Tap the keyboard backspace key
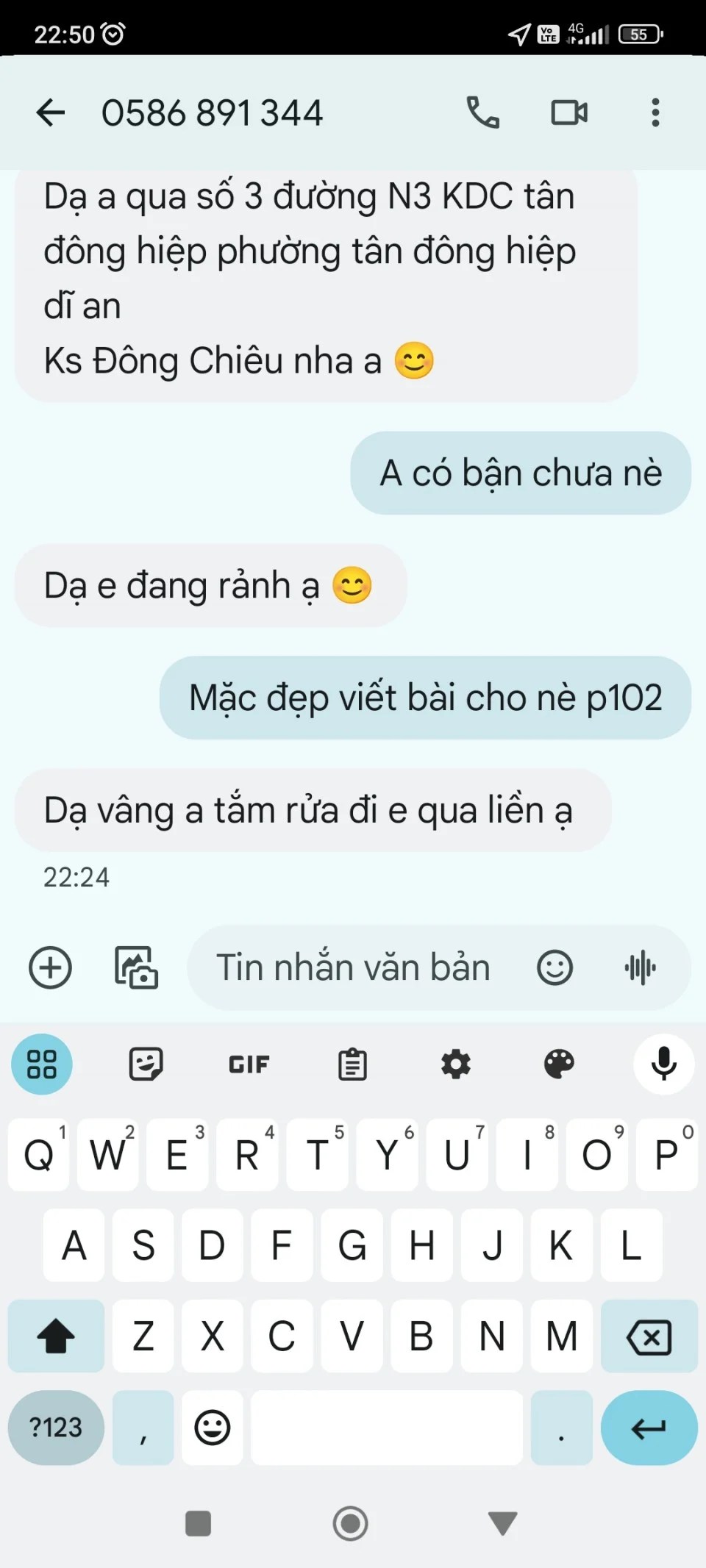Viewport: 706px width, 1568px height. [x=649, y=1336]
